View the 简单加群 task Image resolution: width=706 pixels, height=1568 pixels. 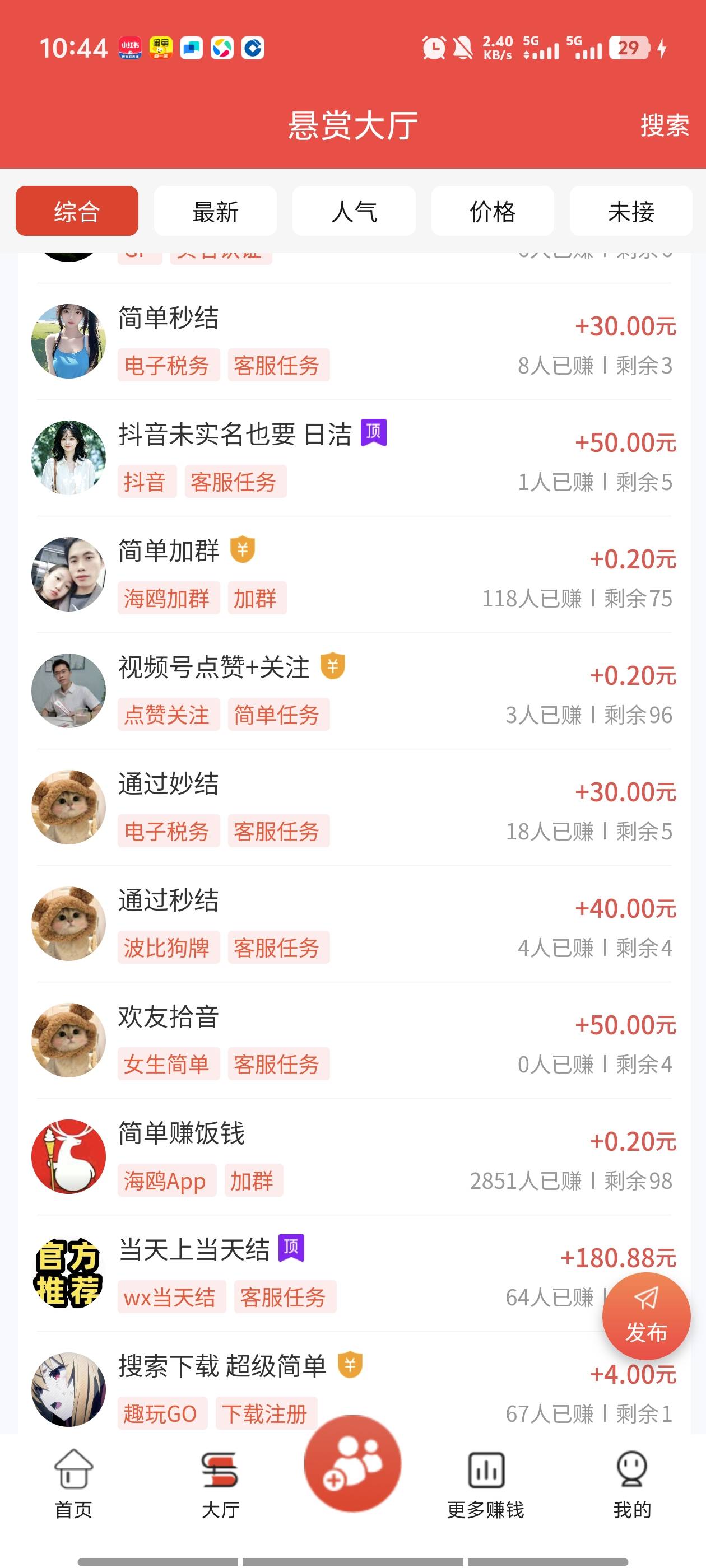pos(354,575)
